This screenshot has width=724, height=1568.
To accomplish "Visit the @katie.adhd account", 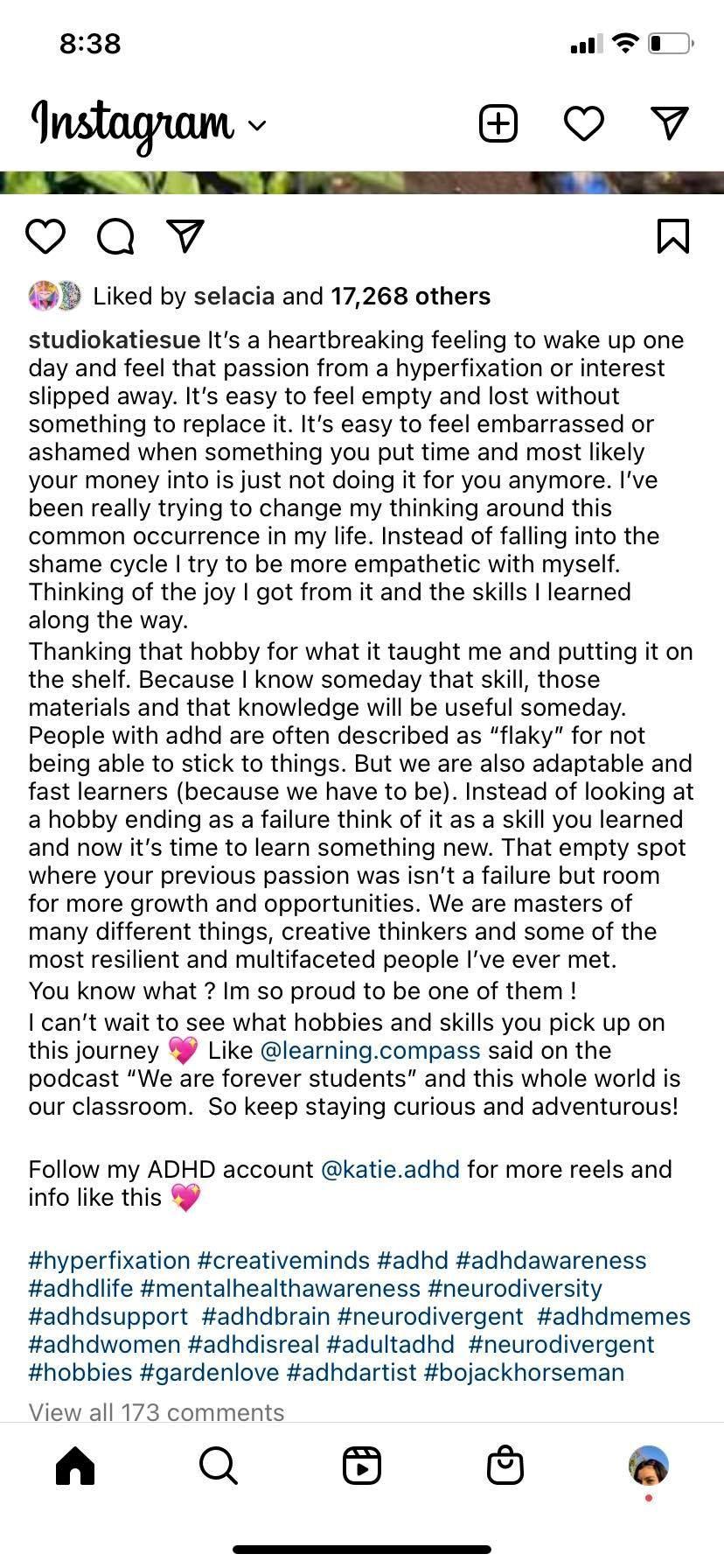I will (390, 1169).
